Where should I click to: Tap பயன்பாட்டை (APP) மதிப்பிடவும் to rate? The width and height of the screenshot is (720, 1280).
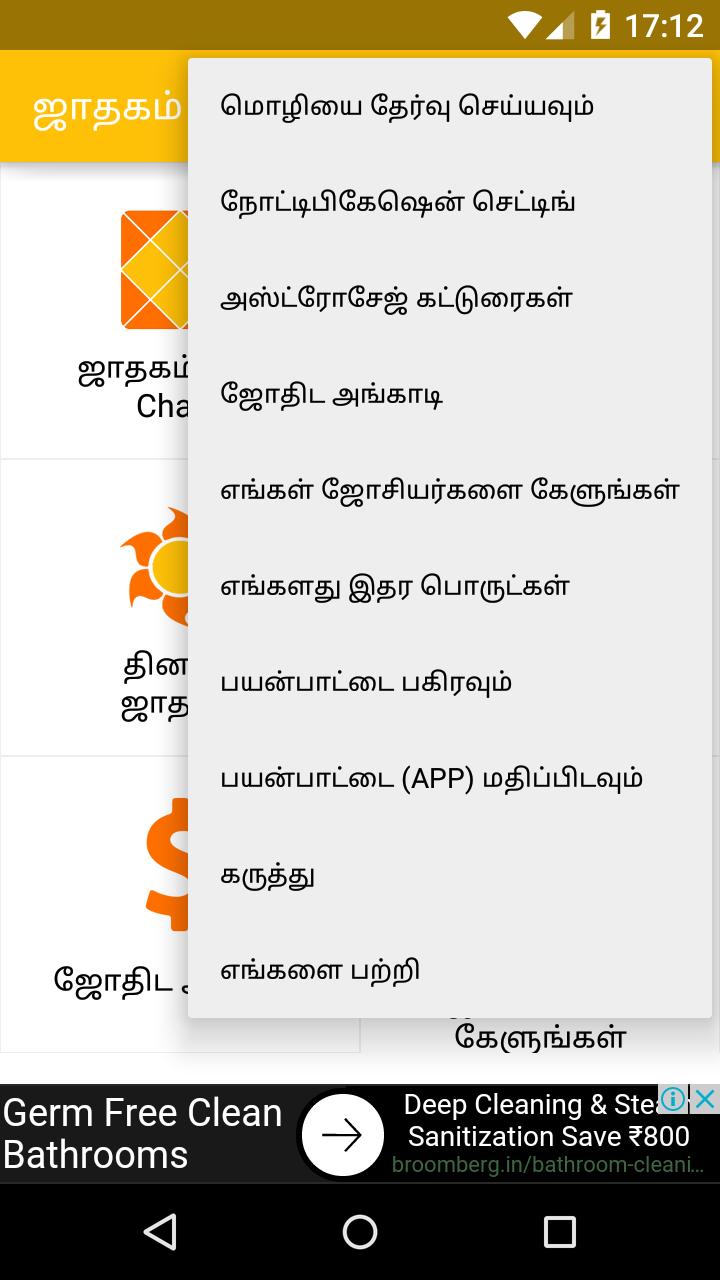(x=432, y=778)
